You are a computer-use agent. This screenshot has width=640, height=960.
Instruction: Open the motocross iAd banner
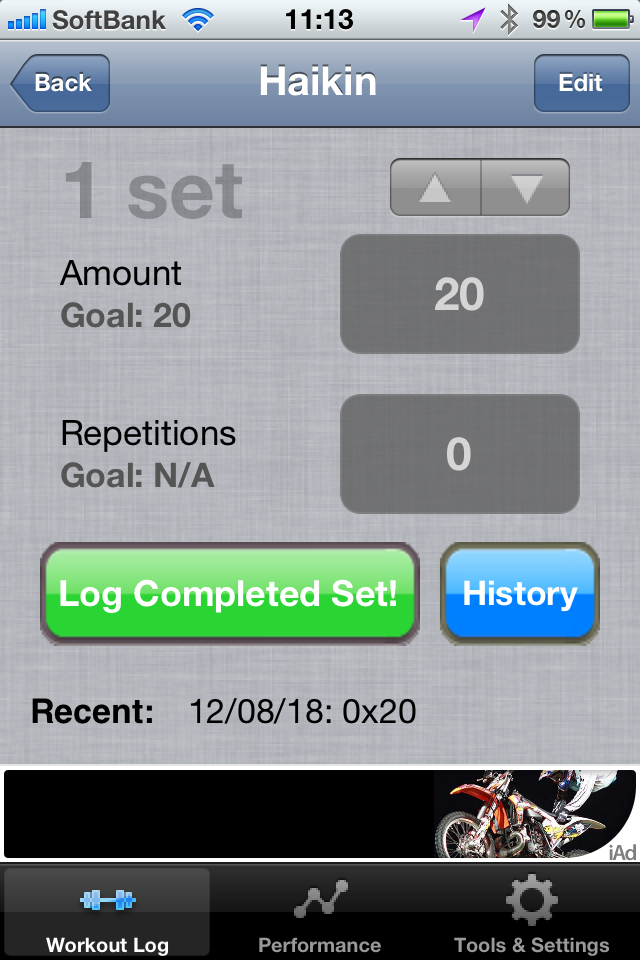tap(320, 814)
